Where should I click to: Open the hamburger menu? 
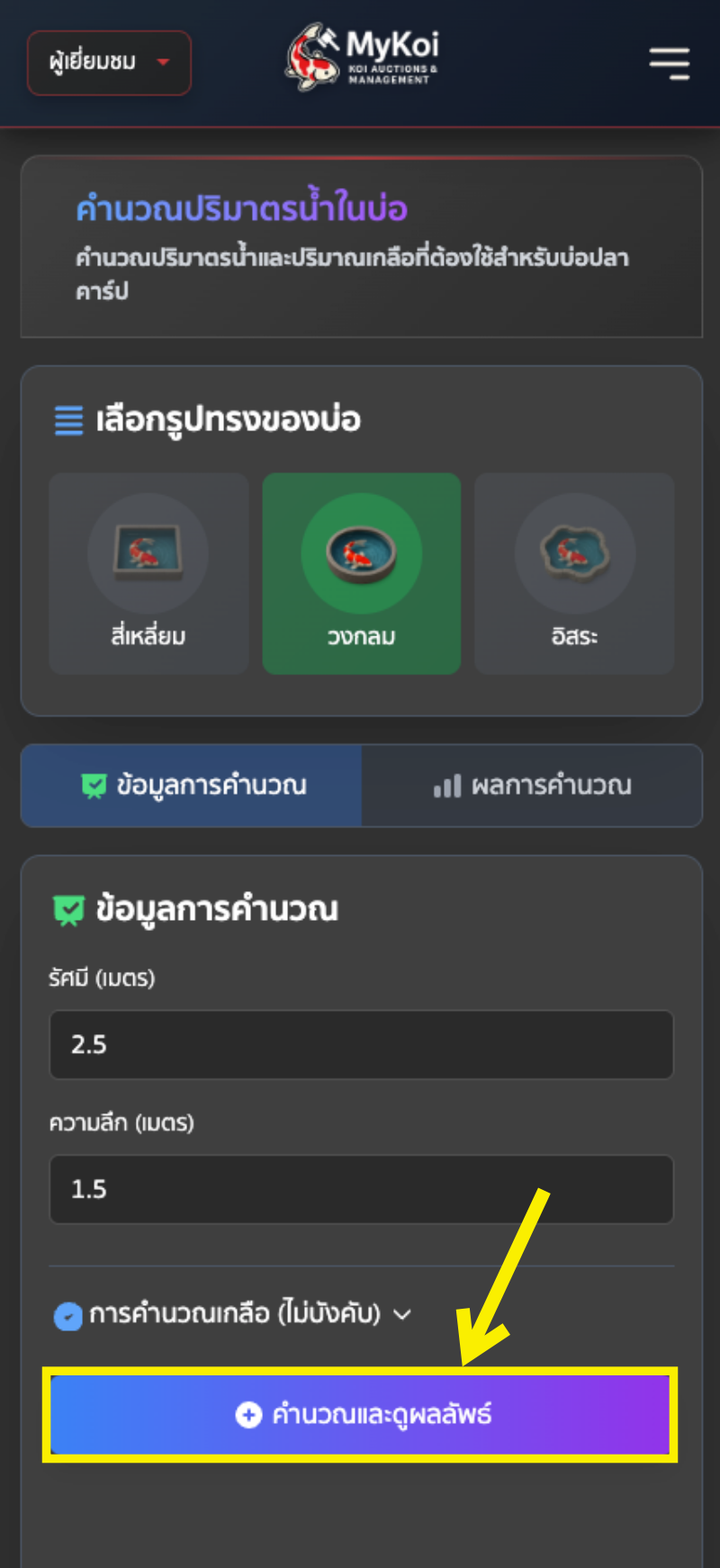tap(669, 63)
